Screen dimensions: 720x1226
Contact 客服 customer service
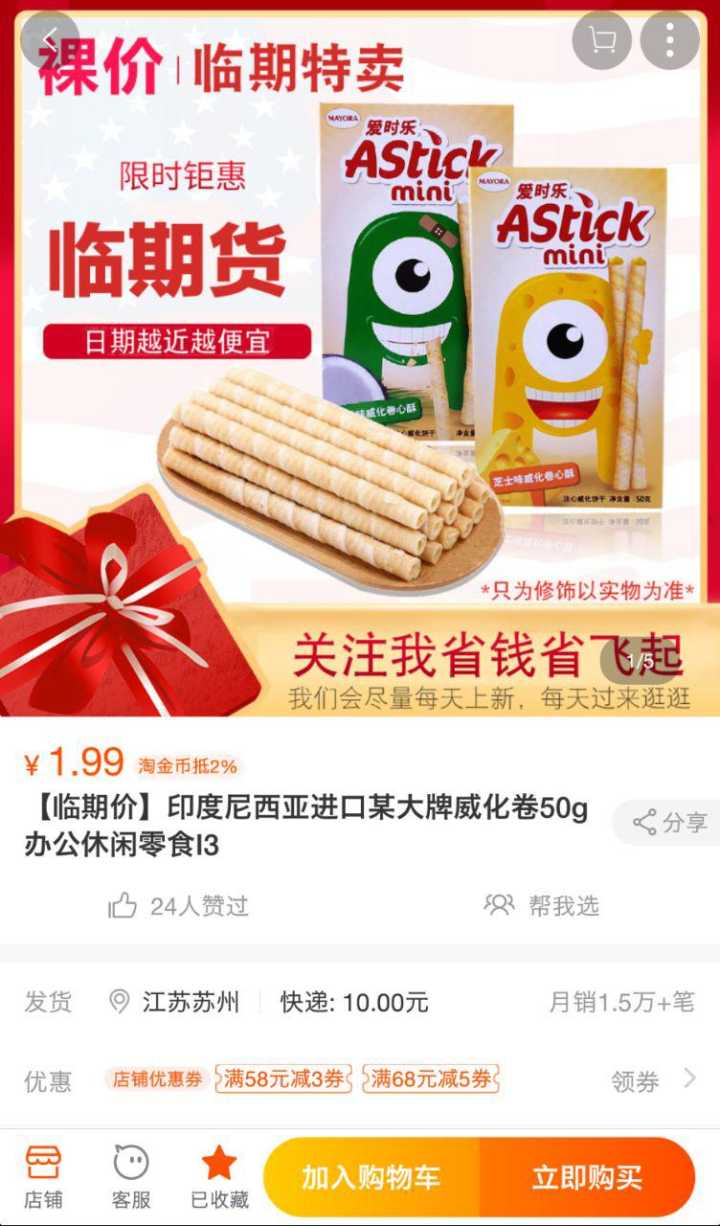pyautogui.click(x=131, y=1176)
